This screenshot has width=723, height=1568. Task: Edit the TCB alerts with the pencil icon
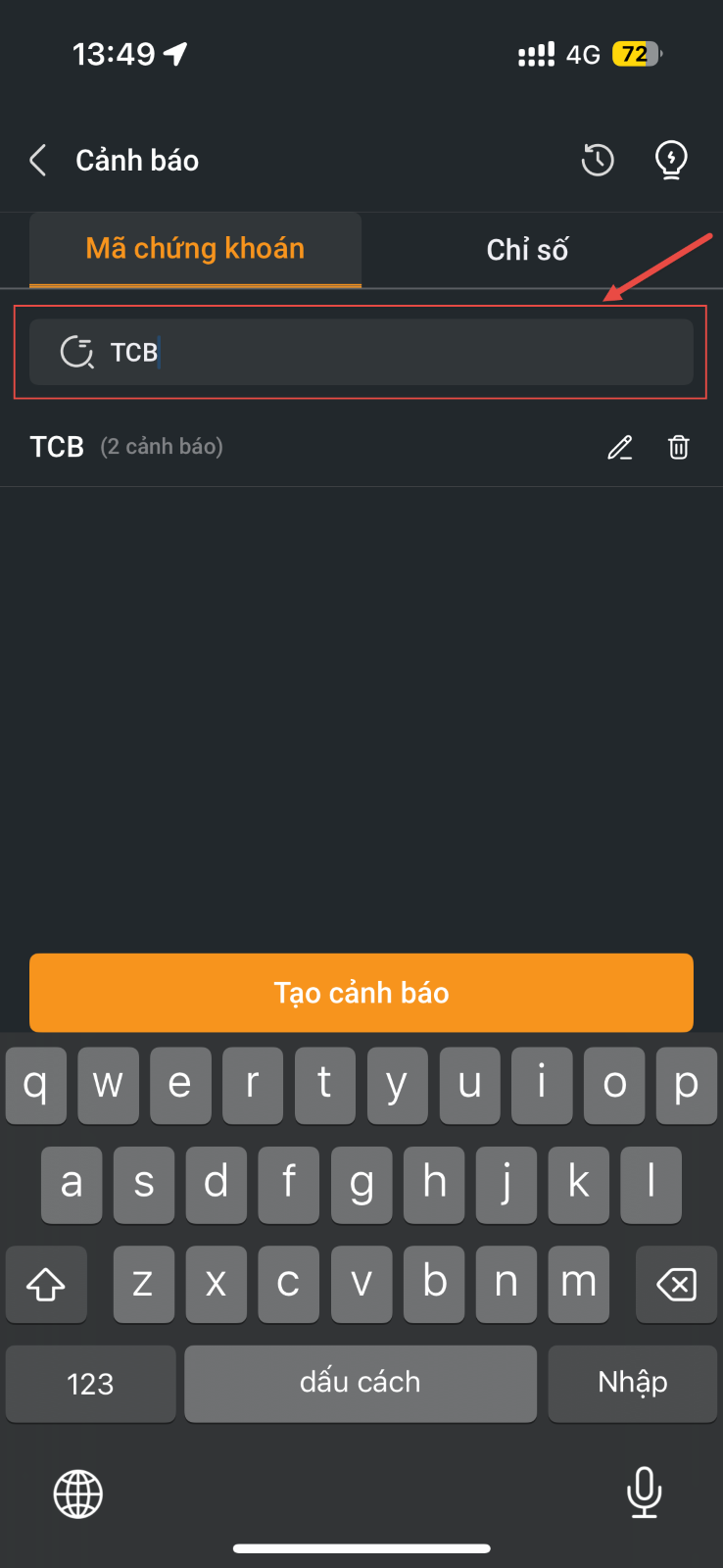tap(620, 448)
